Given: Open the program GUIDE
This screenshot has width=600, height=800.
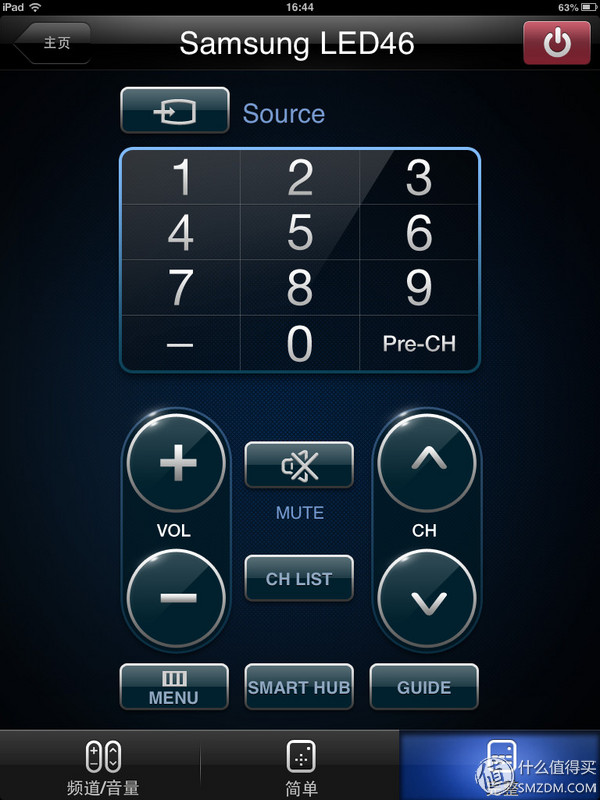Looking at the screenshot, I should [424, 687].
